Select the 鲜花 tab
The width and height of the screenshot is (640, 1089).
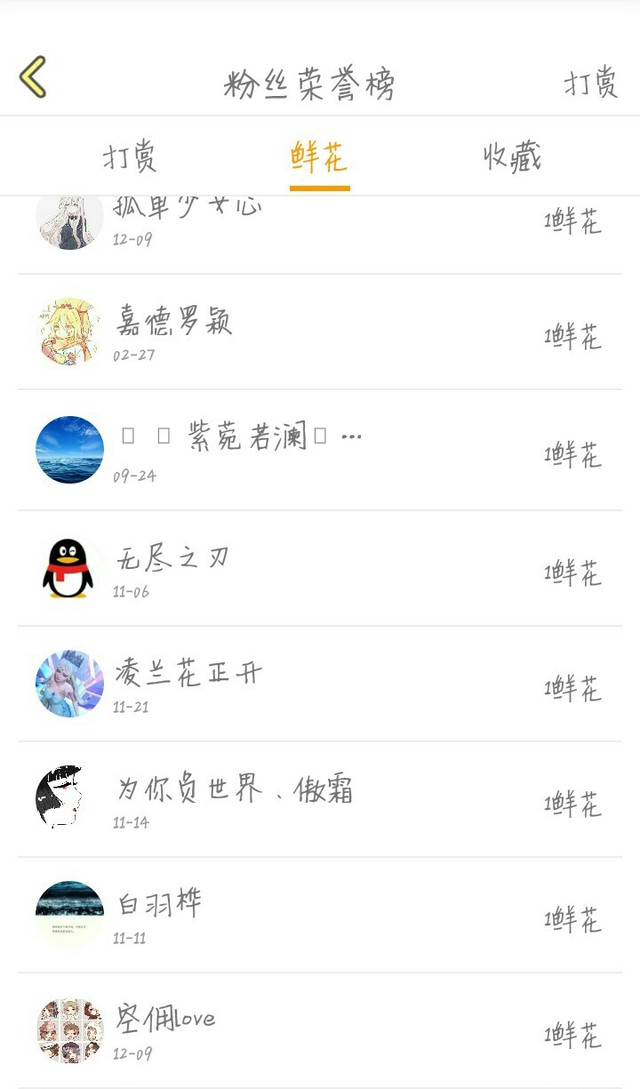(x=319, y=157)
